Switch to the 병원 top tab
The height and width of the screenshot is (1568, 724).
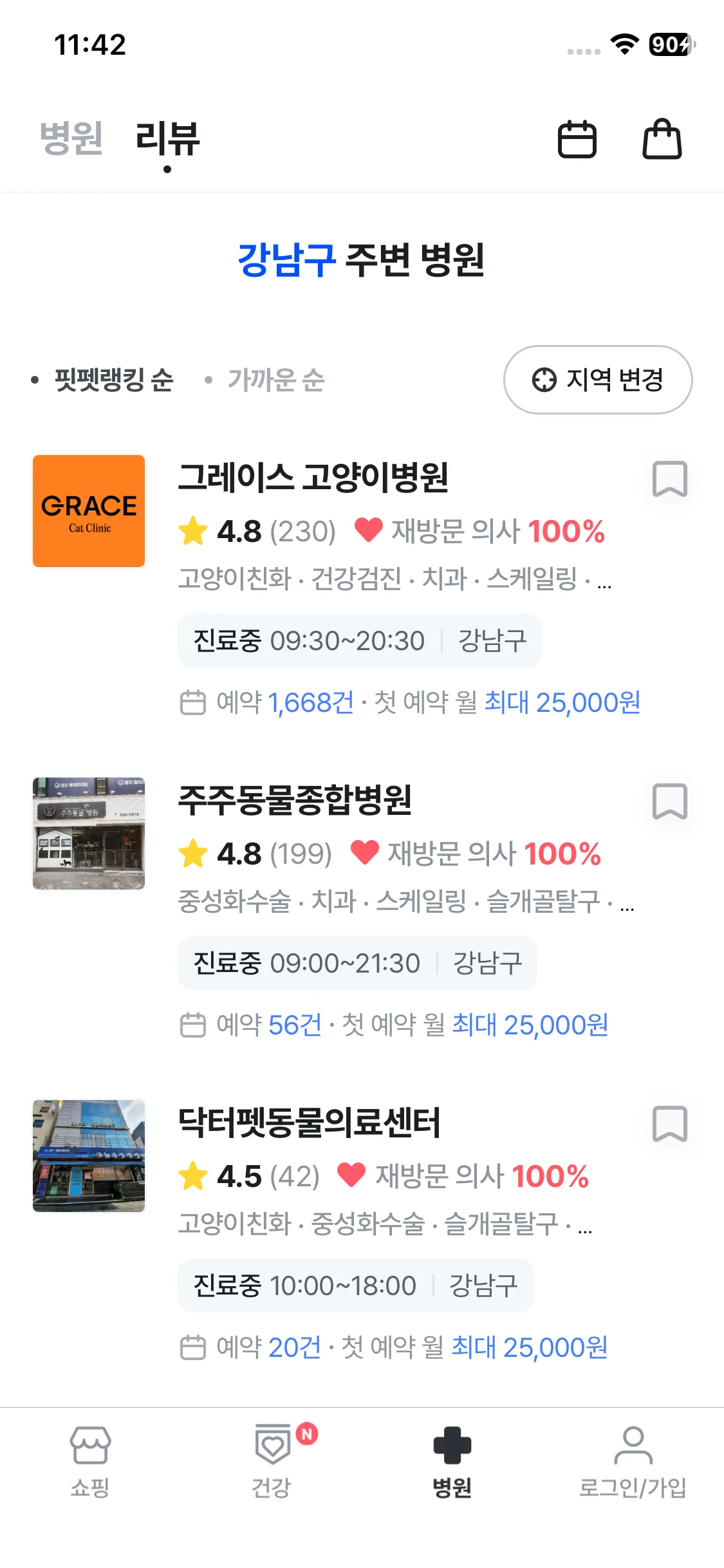71,138
